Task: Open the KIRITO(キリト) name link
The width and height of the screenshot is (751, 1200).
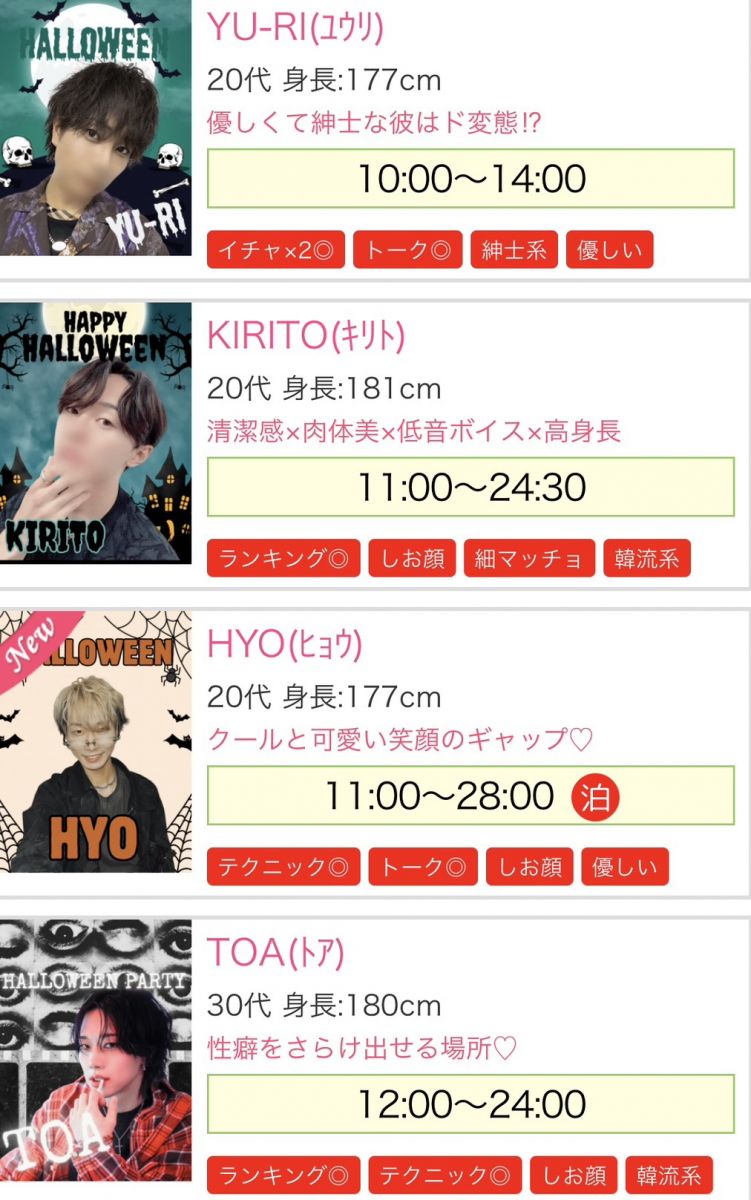Action: click(x=305, y=336)
